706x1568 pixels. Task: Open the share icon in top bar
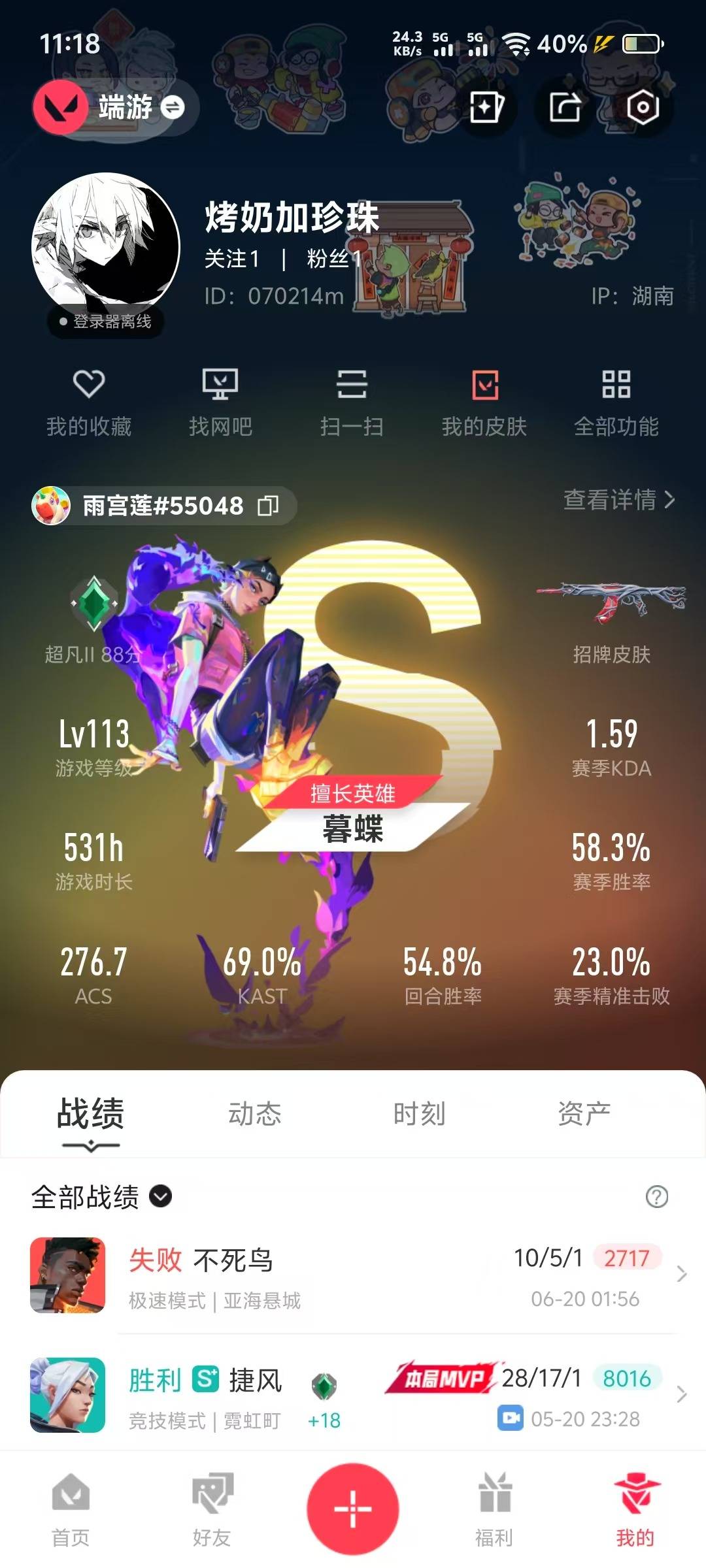(x=565, y=107)
